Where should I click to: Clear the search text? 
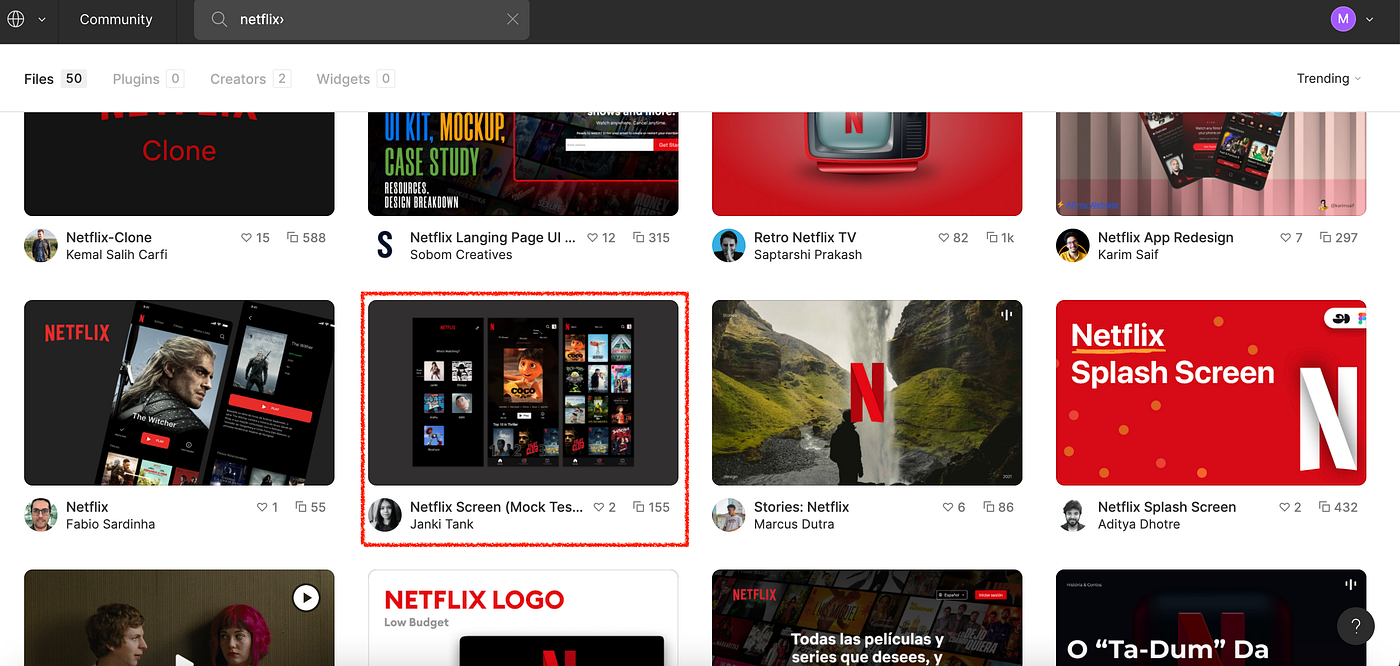pos(512,19)
